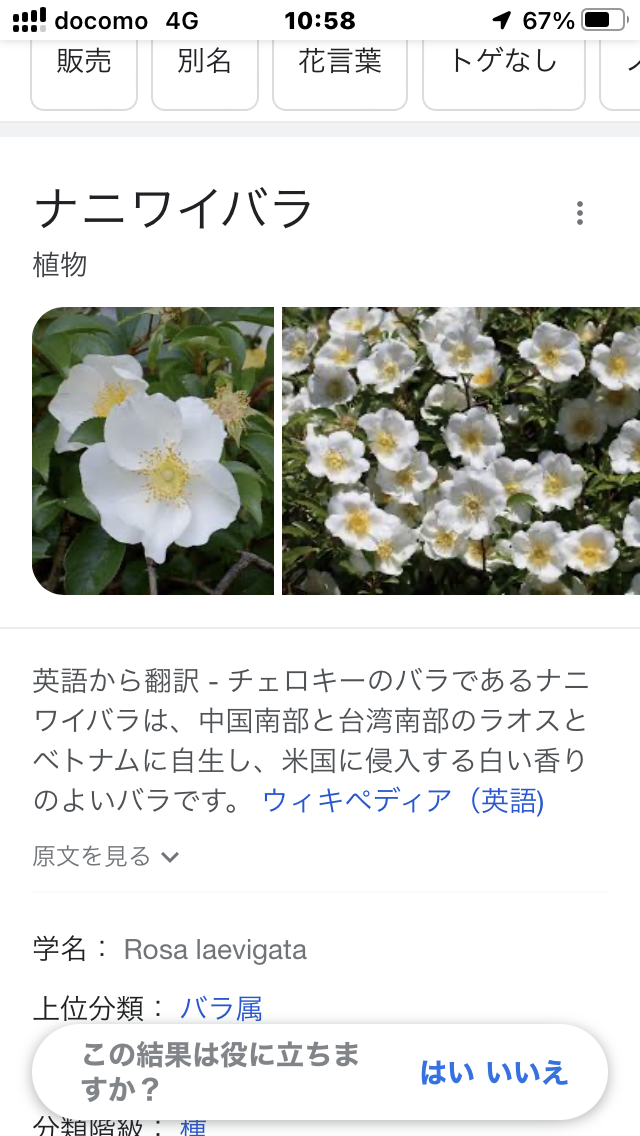
Task: Answer はい to the feedback prompt
Action: click(x=447, y=1072)
